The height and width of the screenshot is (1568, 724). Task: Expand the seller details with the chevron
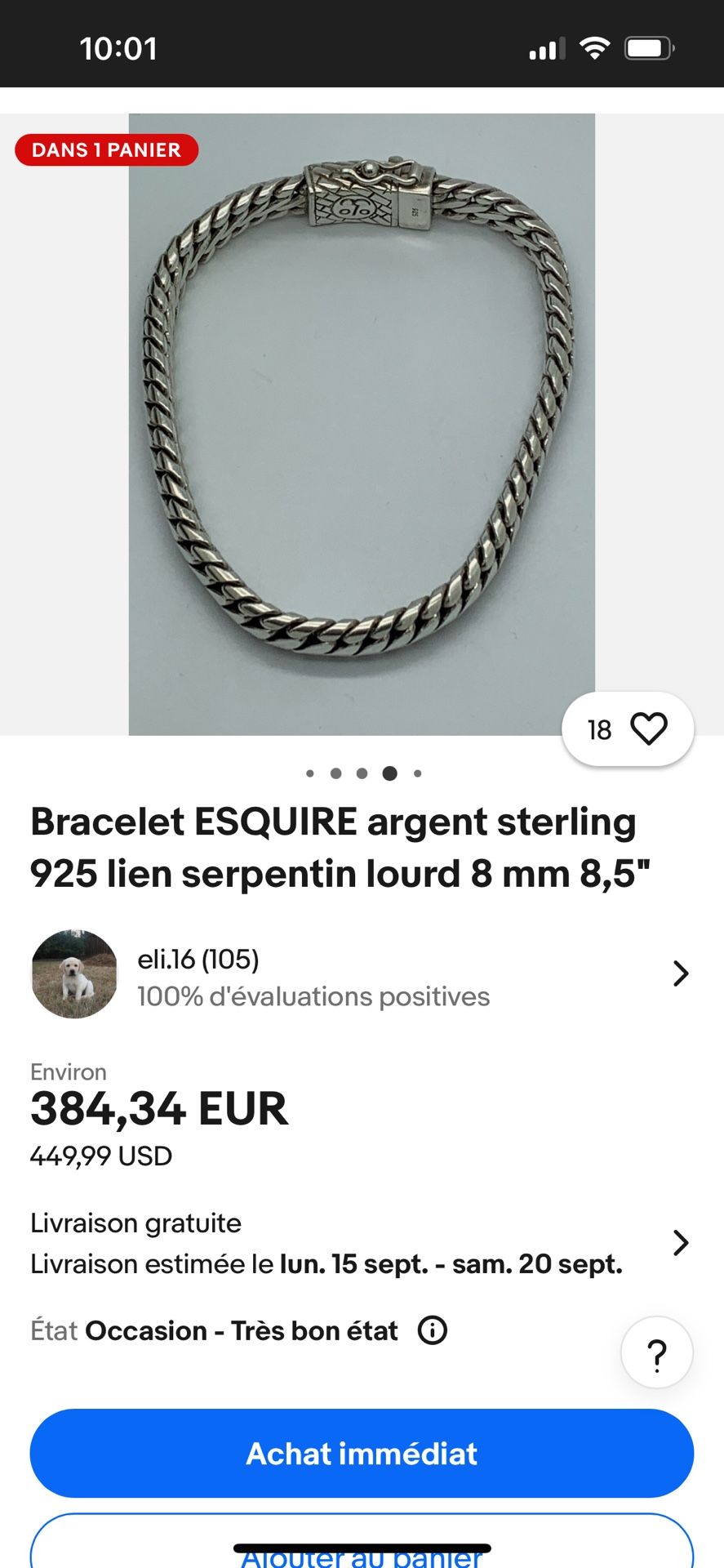(681, 974)
